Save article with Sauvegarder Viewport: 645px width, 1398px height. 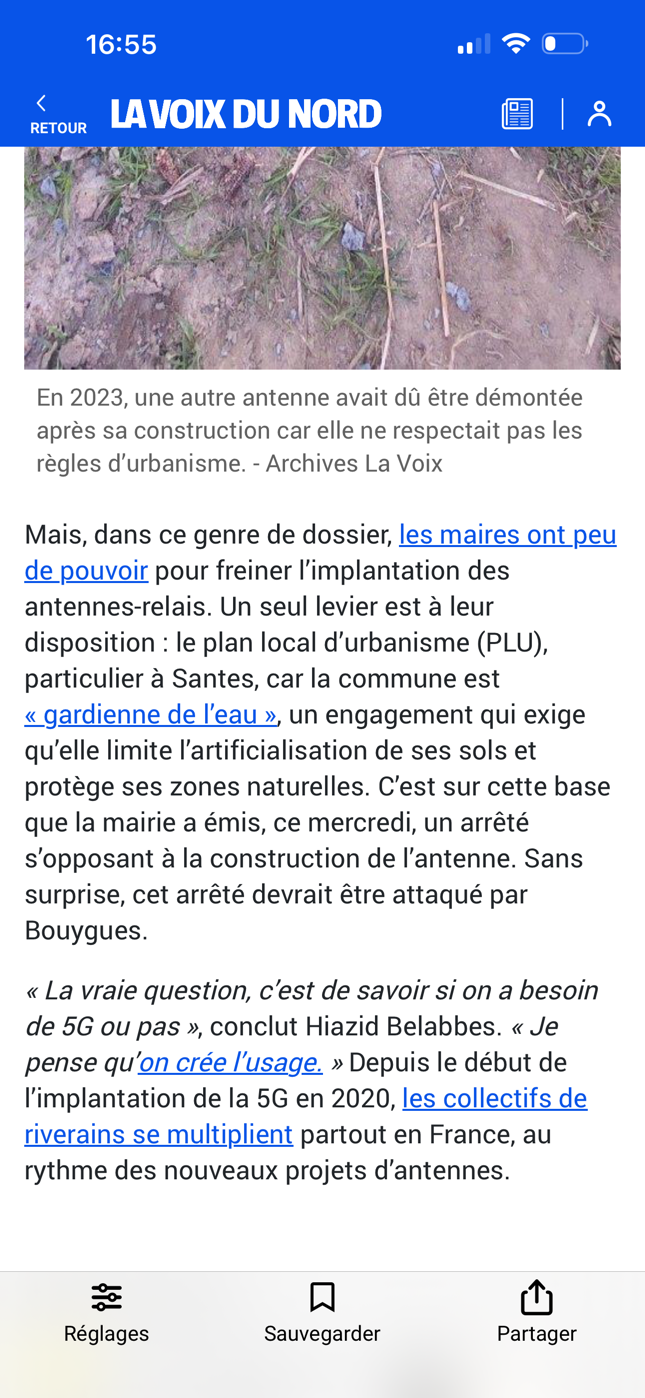pyautogui.click(x=322, y=1312)
